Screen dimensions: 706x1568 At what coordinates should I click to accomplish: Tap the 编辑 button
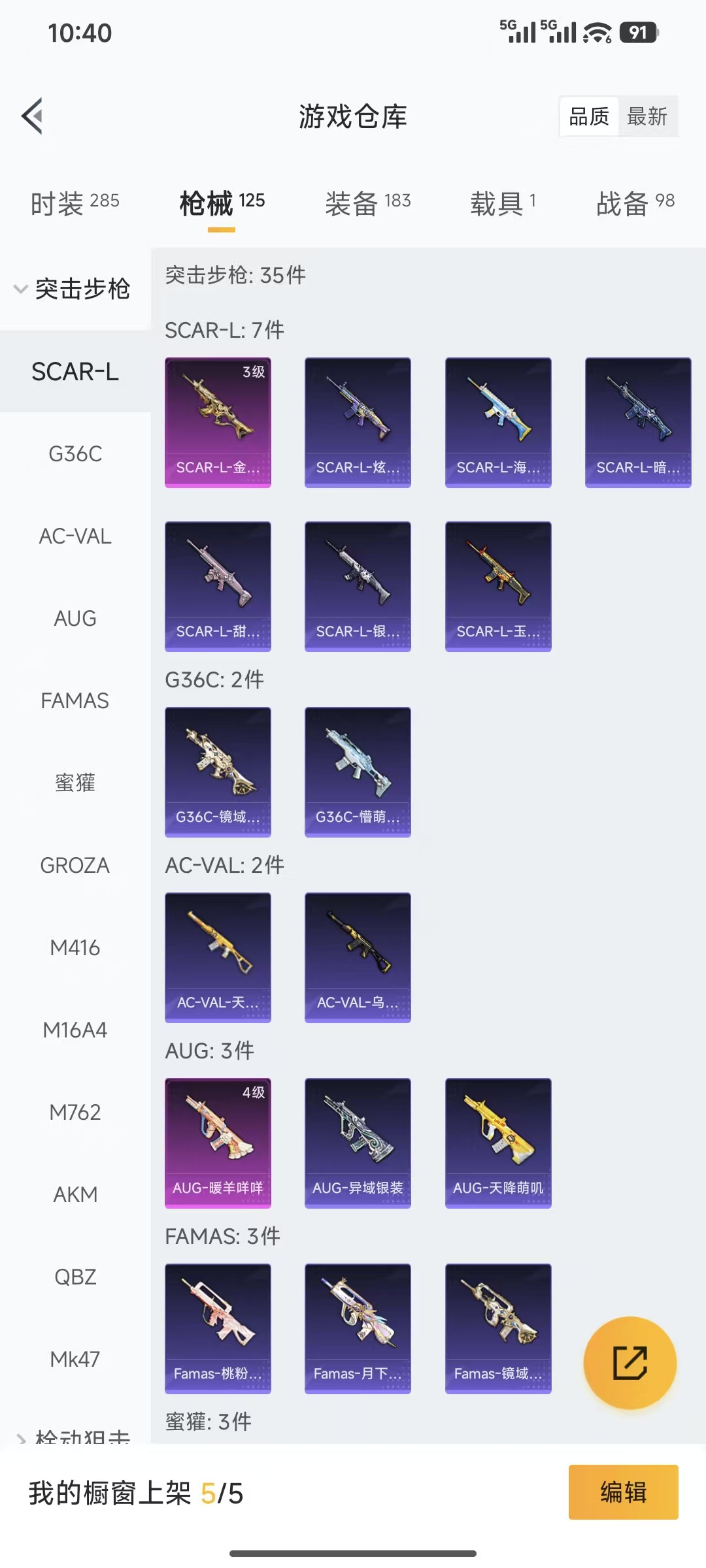(623, 1492)
